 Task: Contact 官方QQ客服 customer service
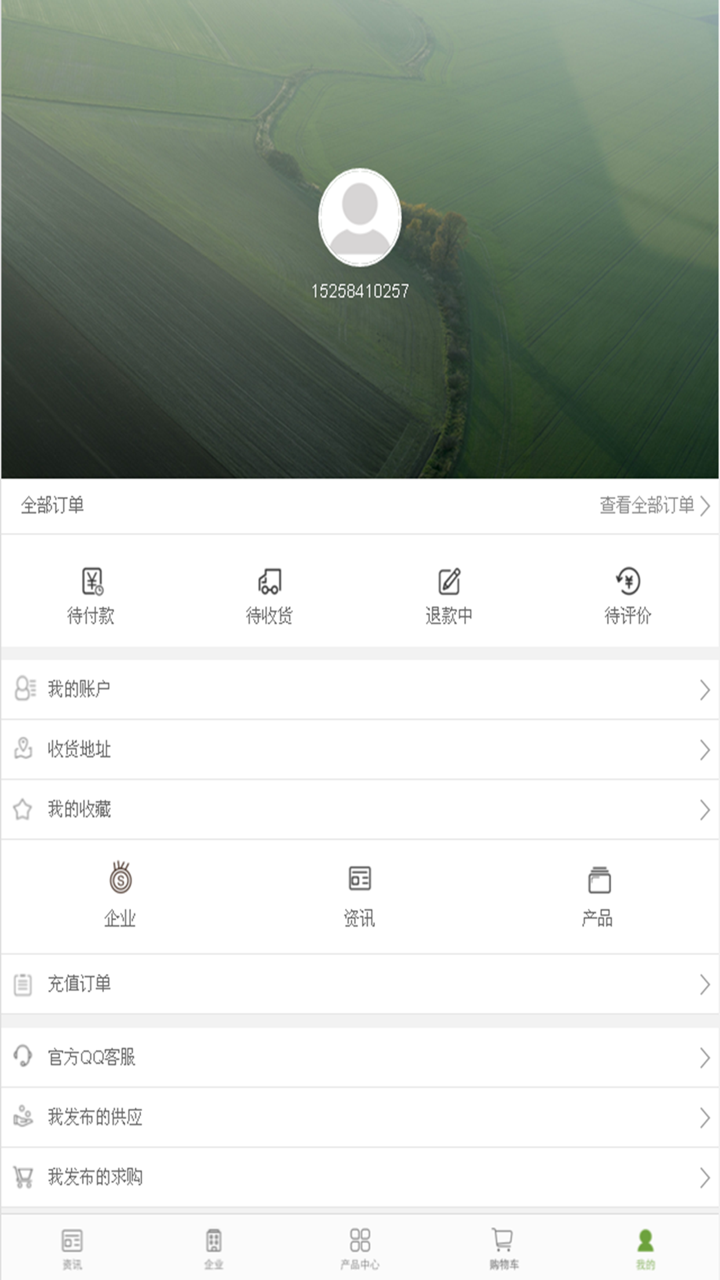click(360, 1057)
